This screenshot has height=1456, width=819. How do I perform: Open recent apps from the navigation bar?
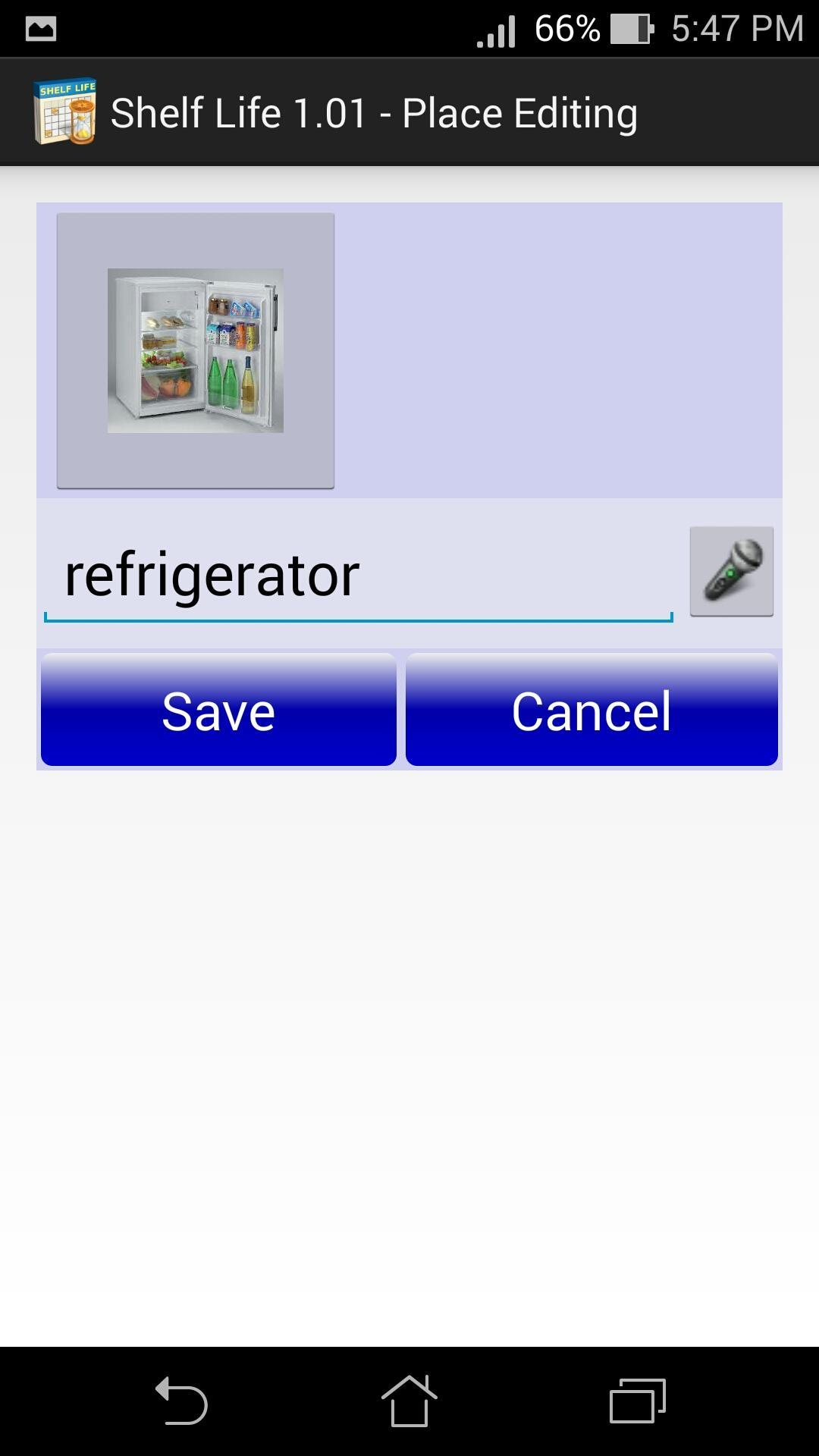click(637, 1401)
